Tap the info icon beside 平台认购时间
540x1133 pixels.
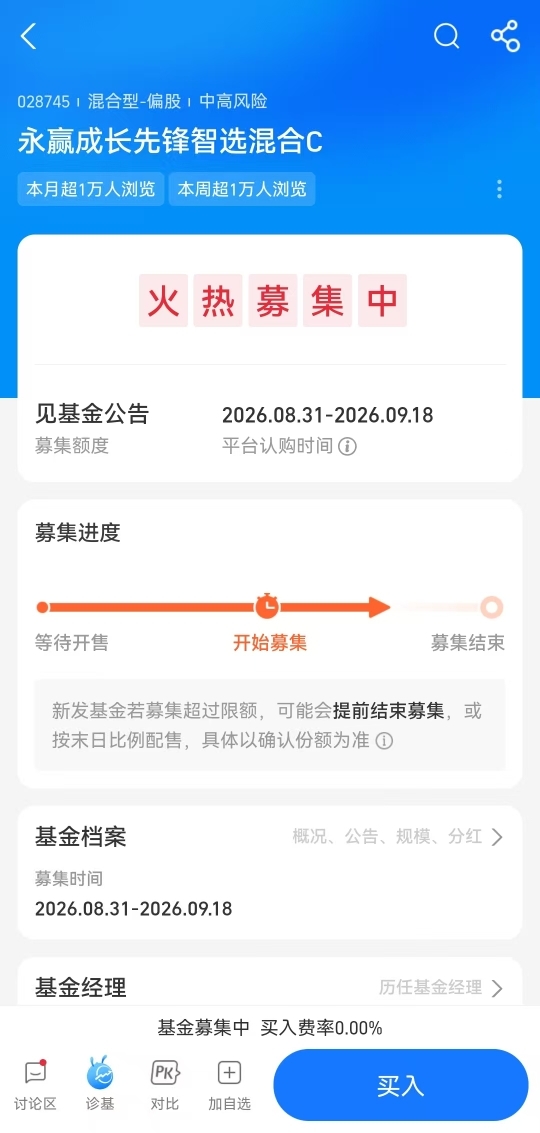[x=348, y=447]
